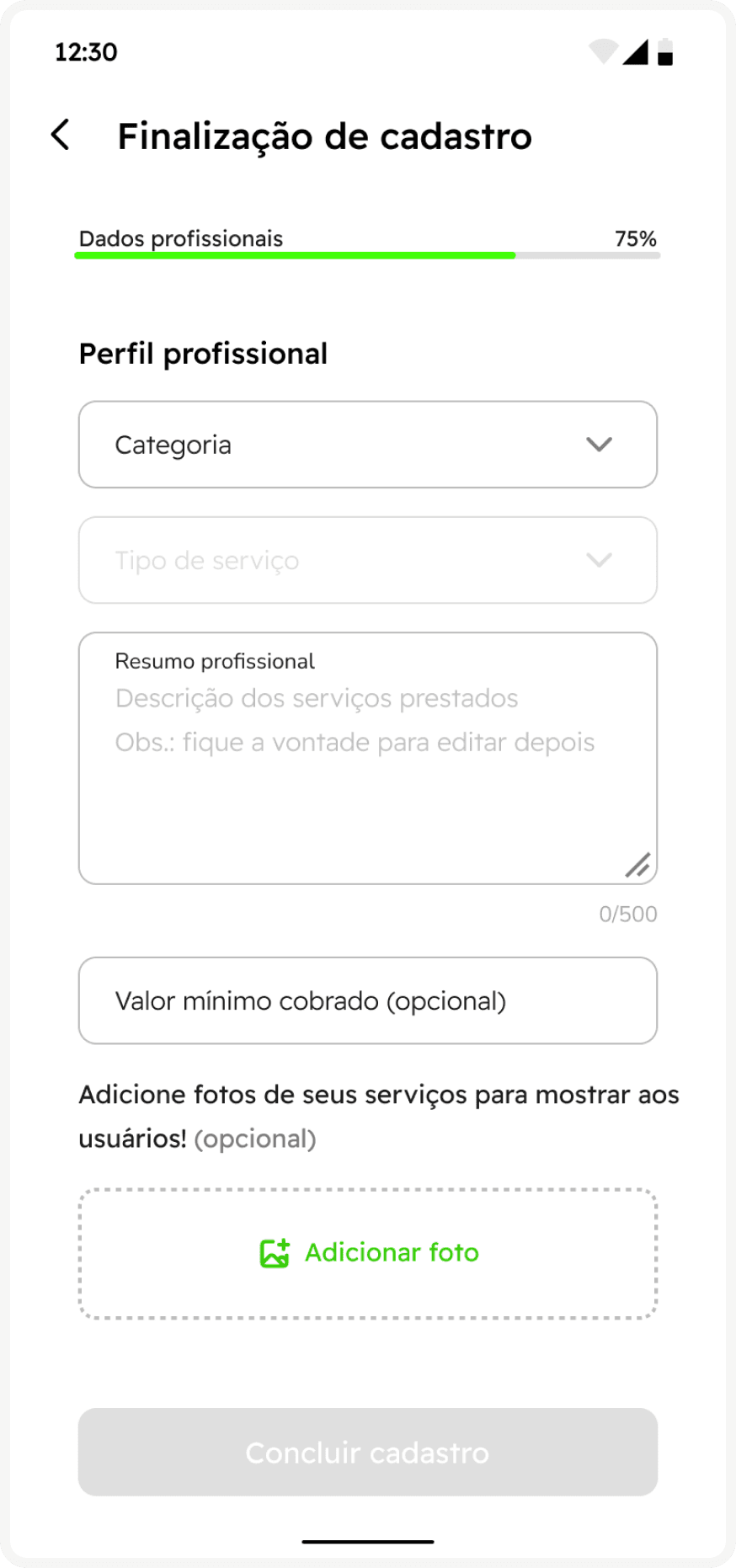Tap the Concluir cadastro button
736x1568 pixels.
click(368, 1452)
